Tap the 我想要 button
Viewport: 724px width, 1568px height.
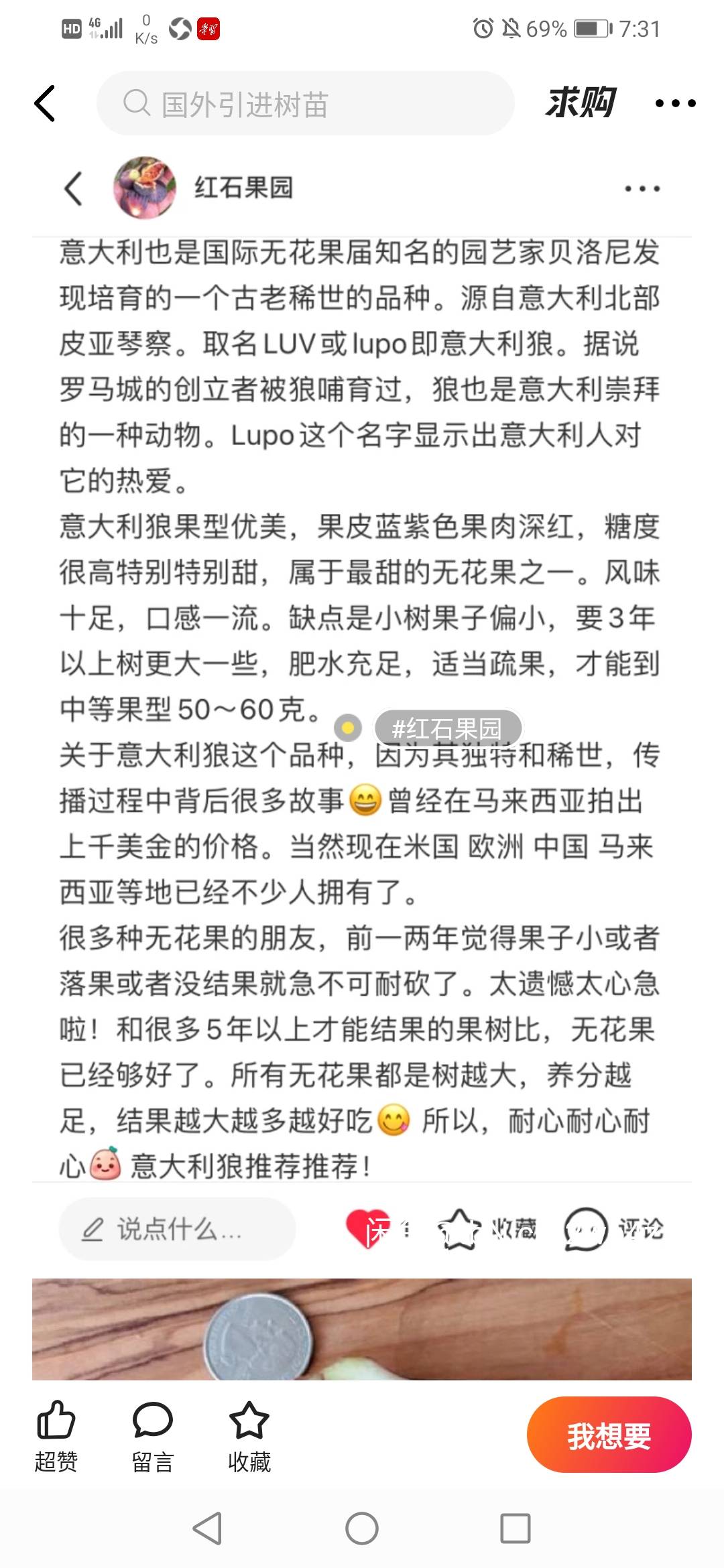point(609,1435)
